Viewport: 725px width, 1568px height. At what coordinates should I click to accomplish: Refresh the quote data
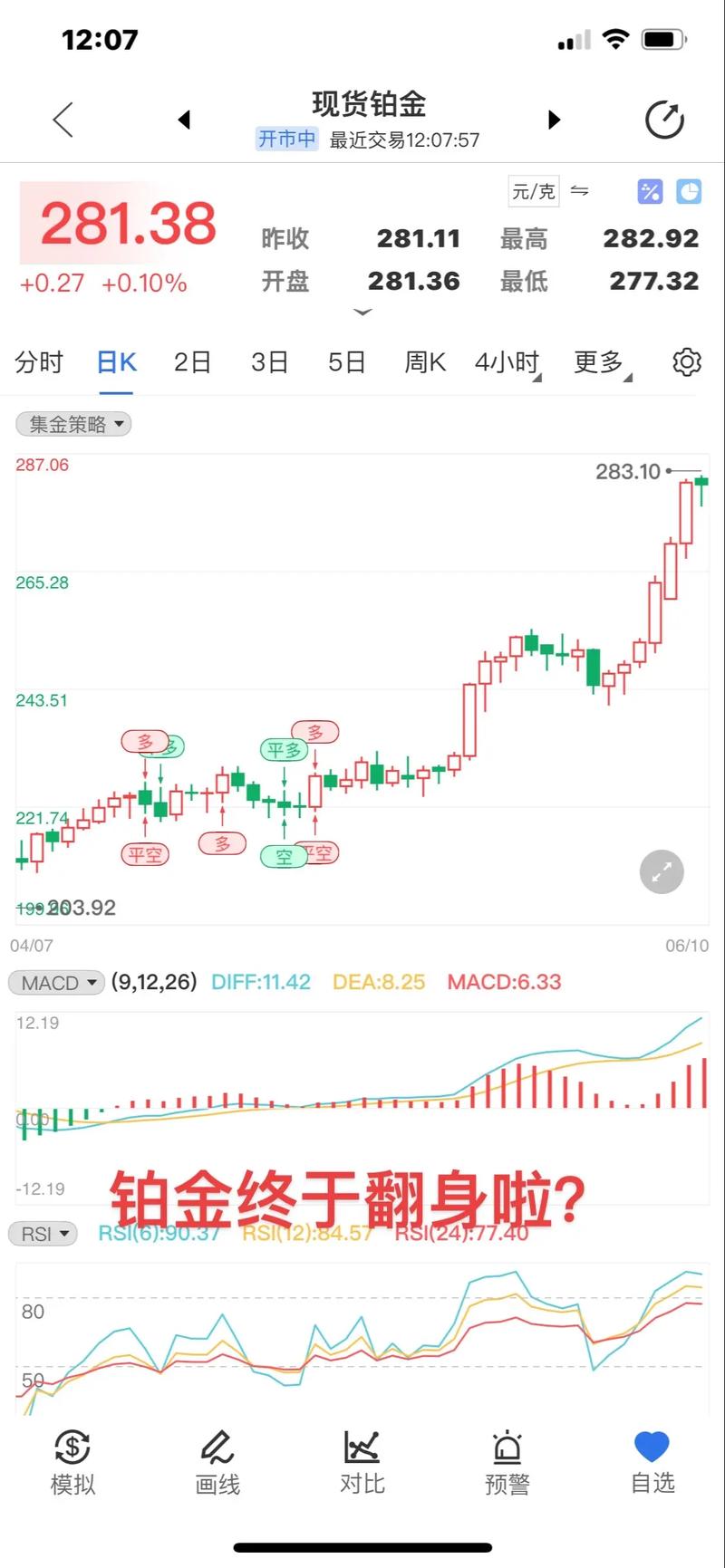click(x=664, y=120)
